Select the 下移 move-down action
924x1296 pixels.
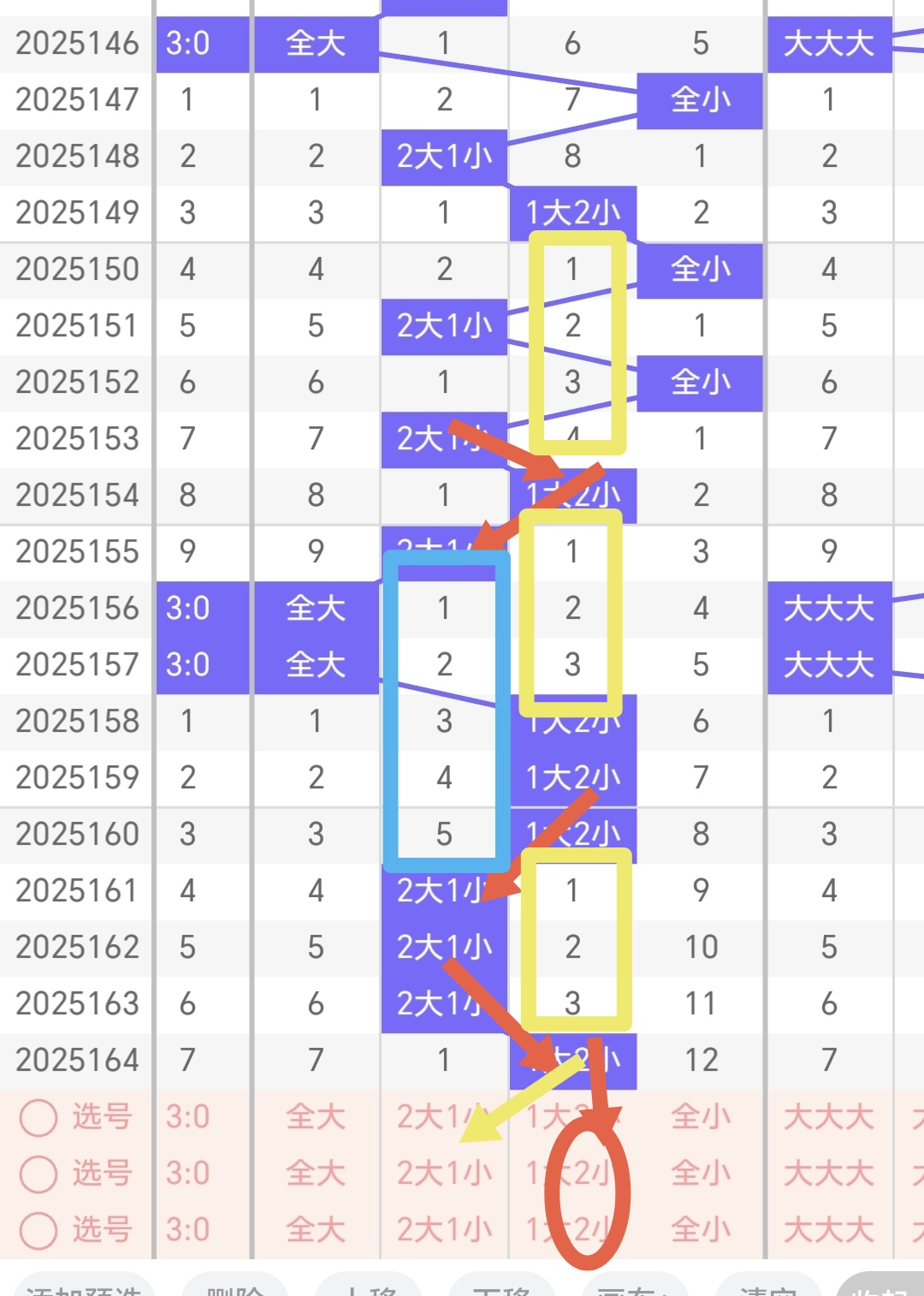point(500,1288)
